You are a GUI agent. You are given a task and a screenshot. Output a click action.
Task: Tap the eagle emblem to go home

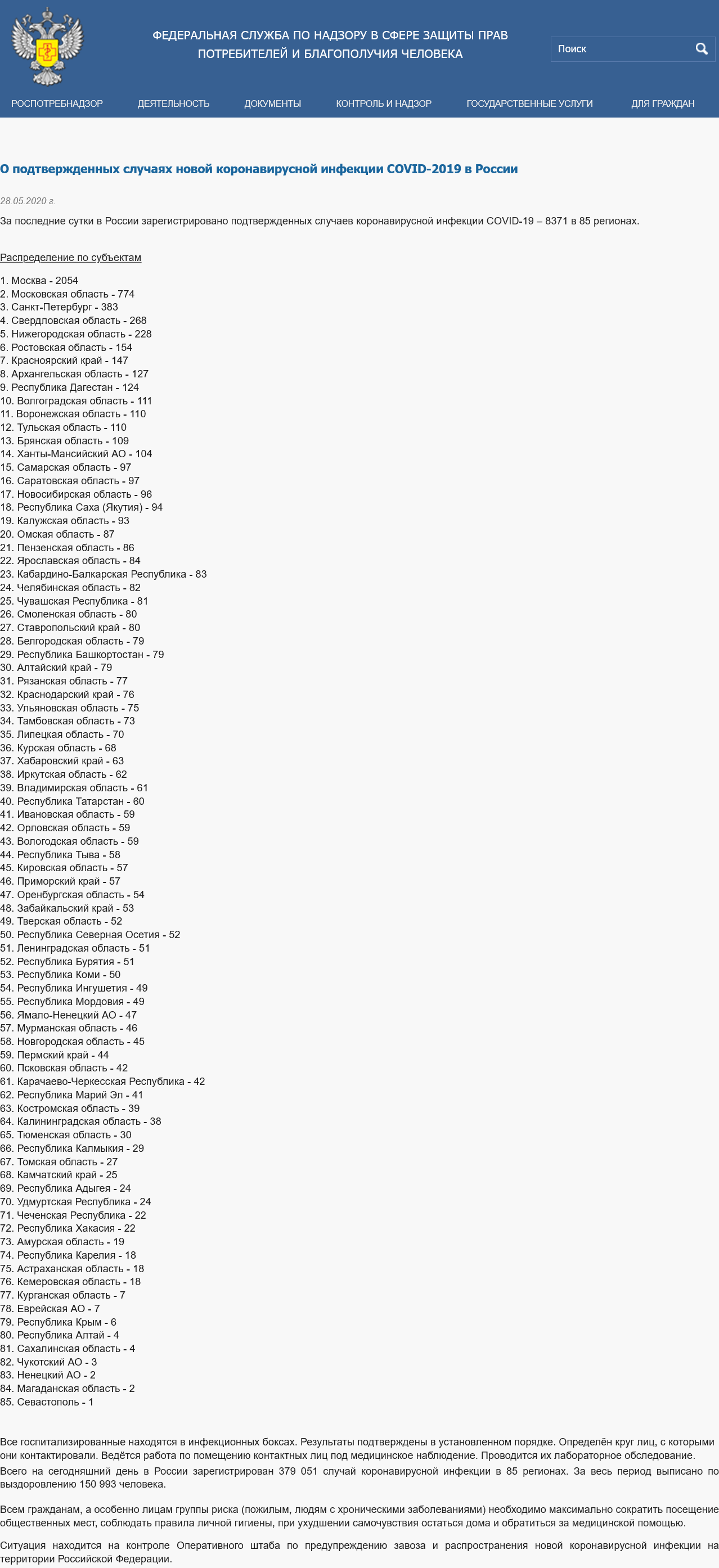point(47,46)
